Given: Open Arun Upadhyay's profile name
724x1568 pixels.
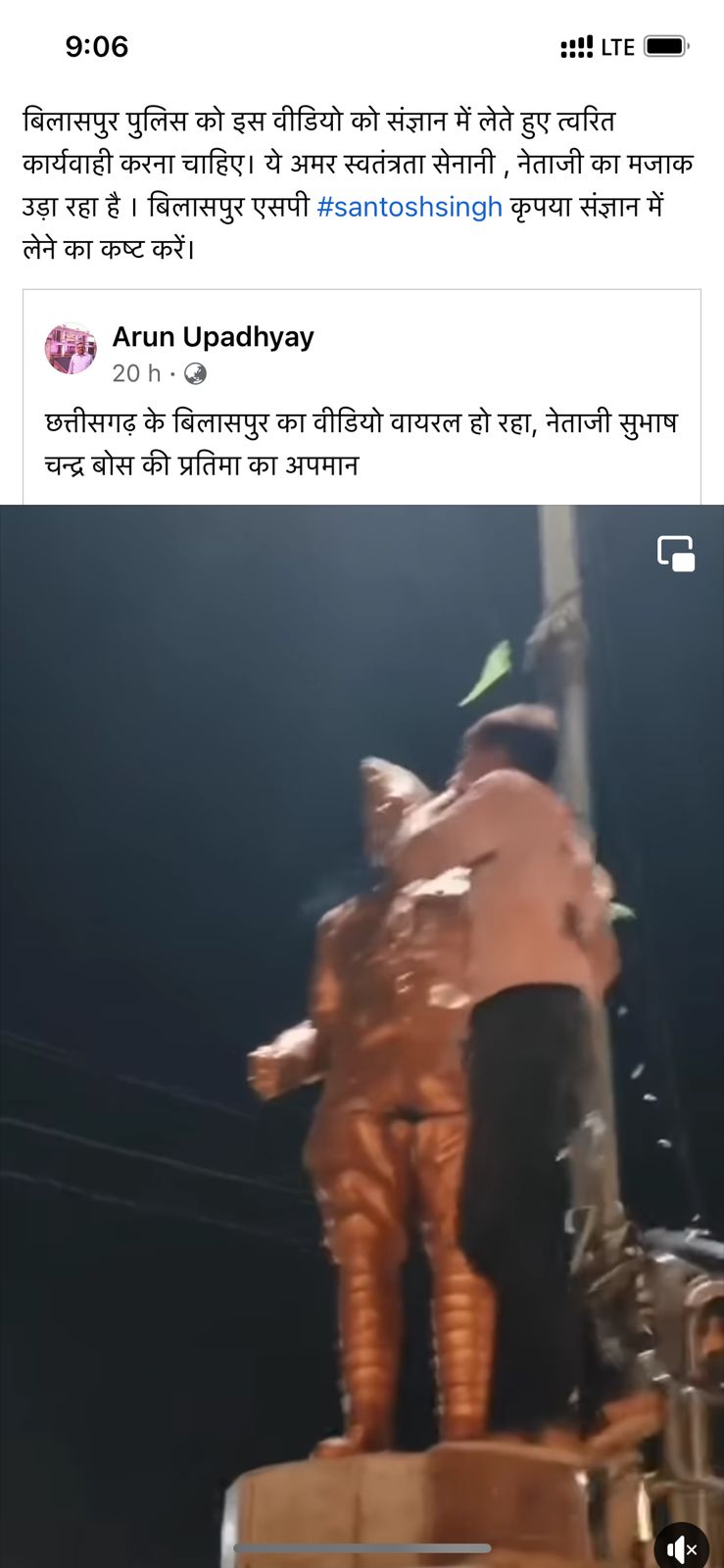Looking at the screenshot, I should [x=213, y=336].
